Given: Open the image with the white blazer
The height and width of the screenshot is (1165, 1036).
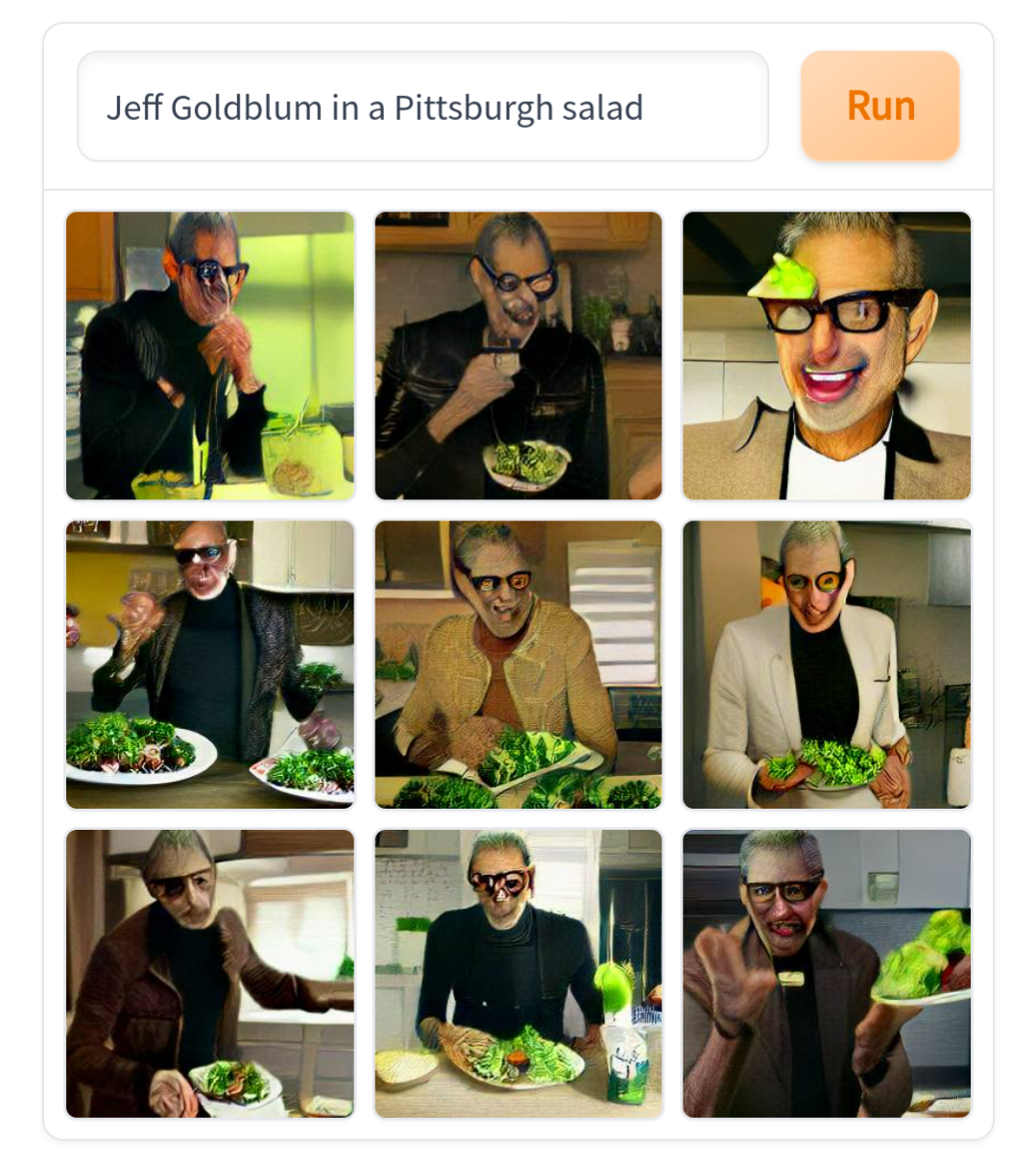Looking at the screenshot, I should tap(826, 664).
